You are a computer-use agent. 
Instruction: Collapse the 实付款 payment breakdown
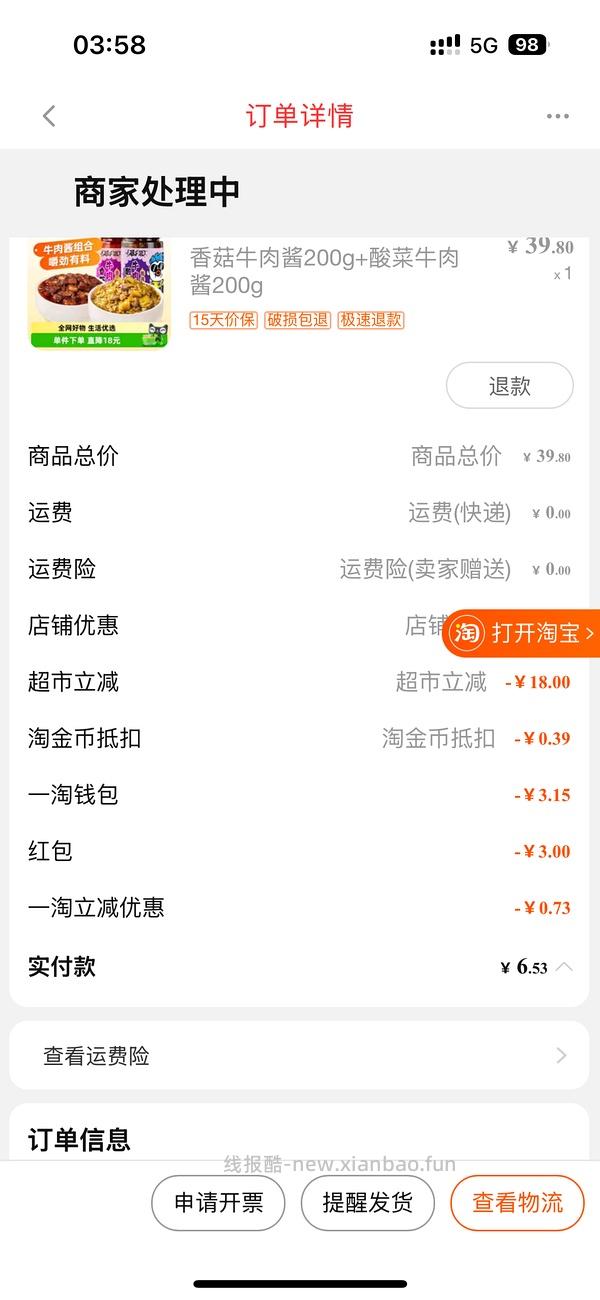pyautogui.click(x=564, y=967)
